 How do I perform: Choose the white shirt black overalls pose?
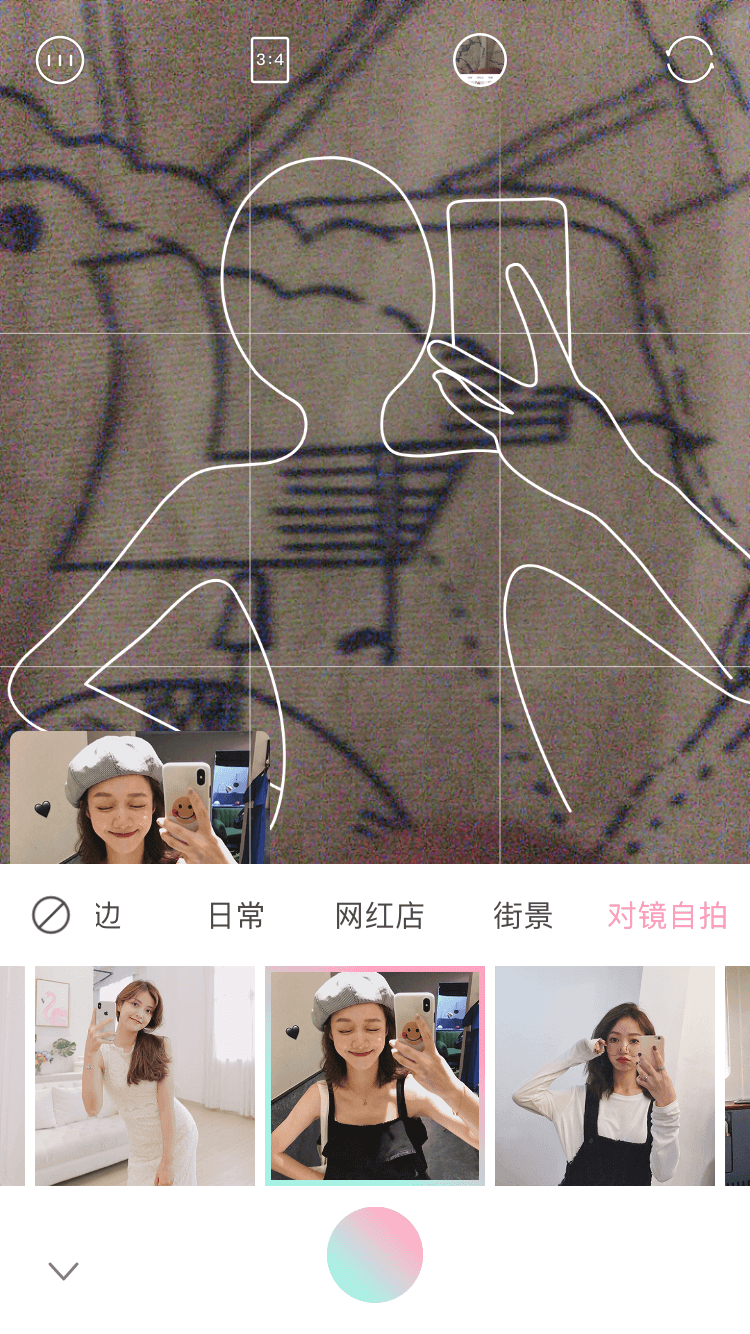[x=605, y=1076]
